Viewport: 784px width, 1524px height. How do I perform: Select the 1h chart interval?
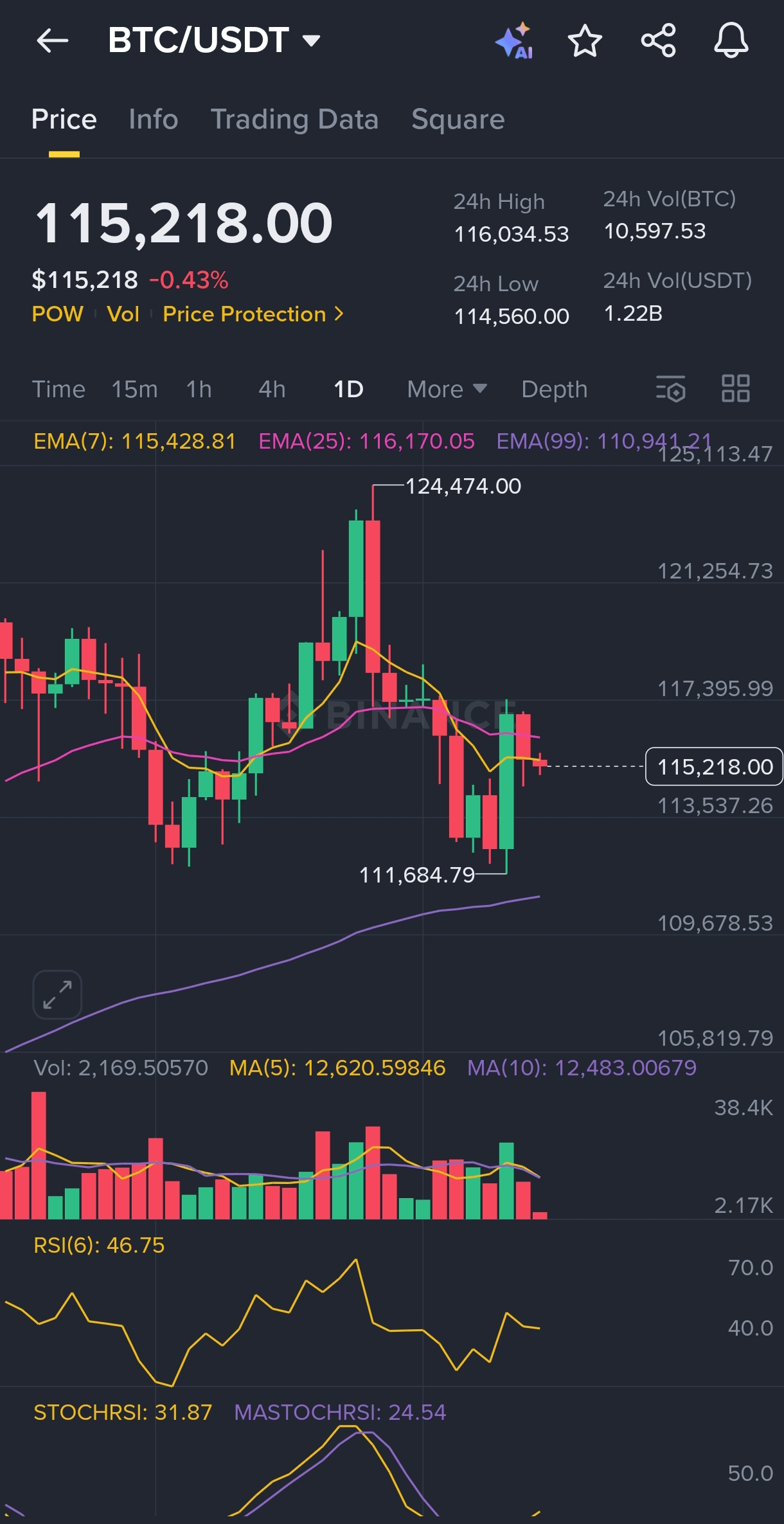pos(199,390)
